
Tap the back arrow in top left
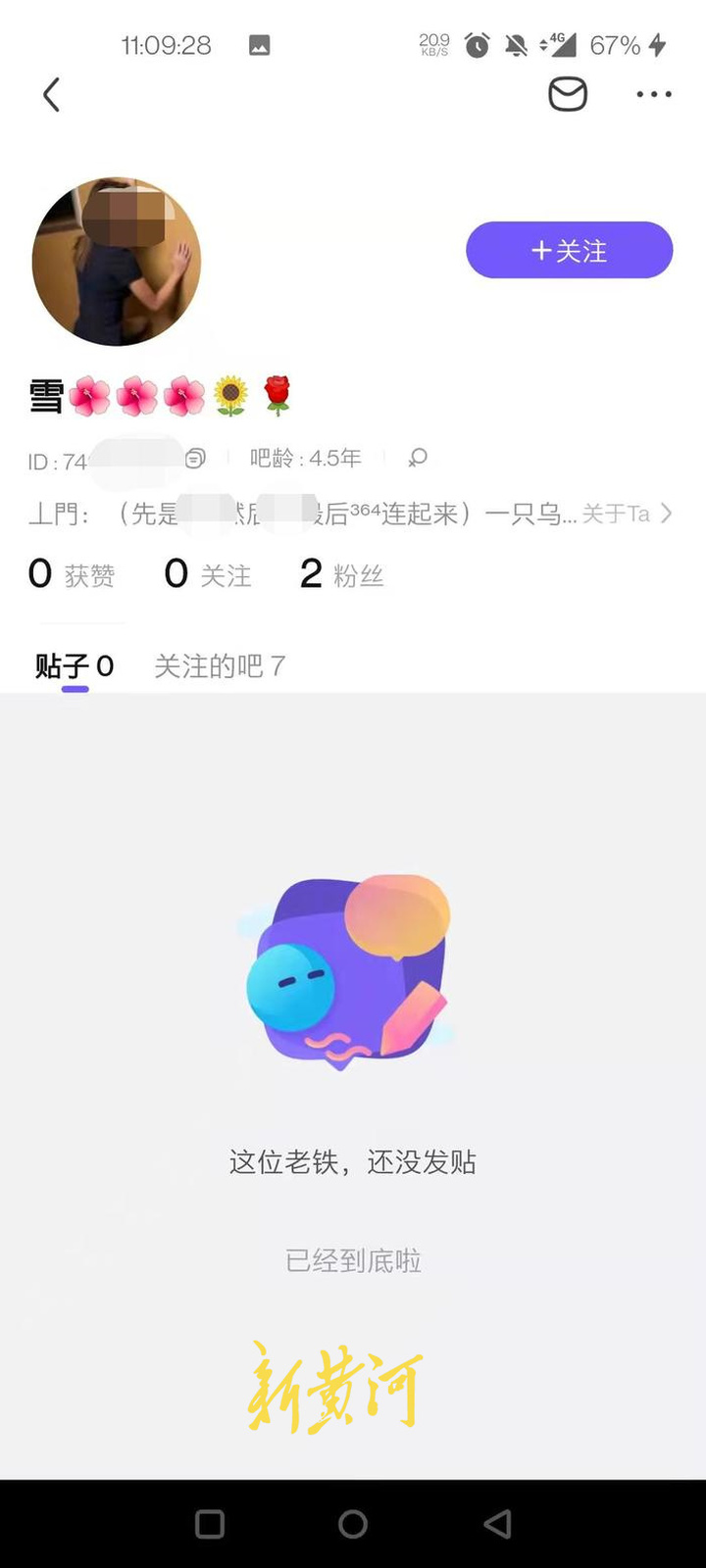[x=51, y=94]
